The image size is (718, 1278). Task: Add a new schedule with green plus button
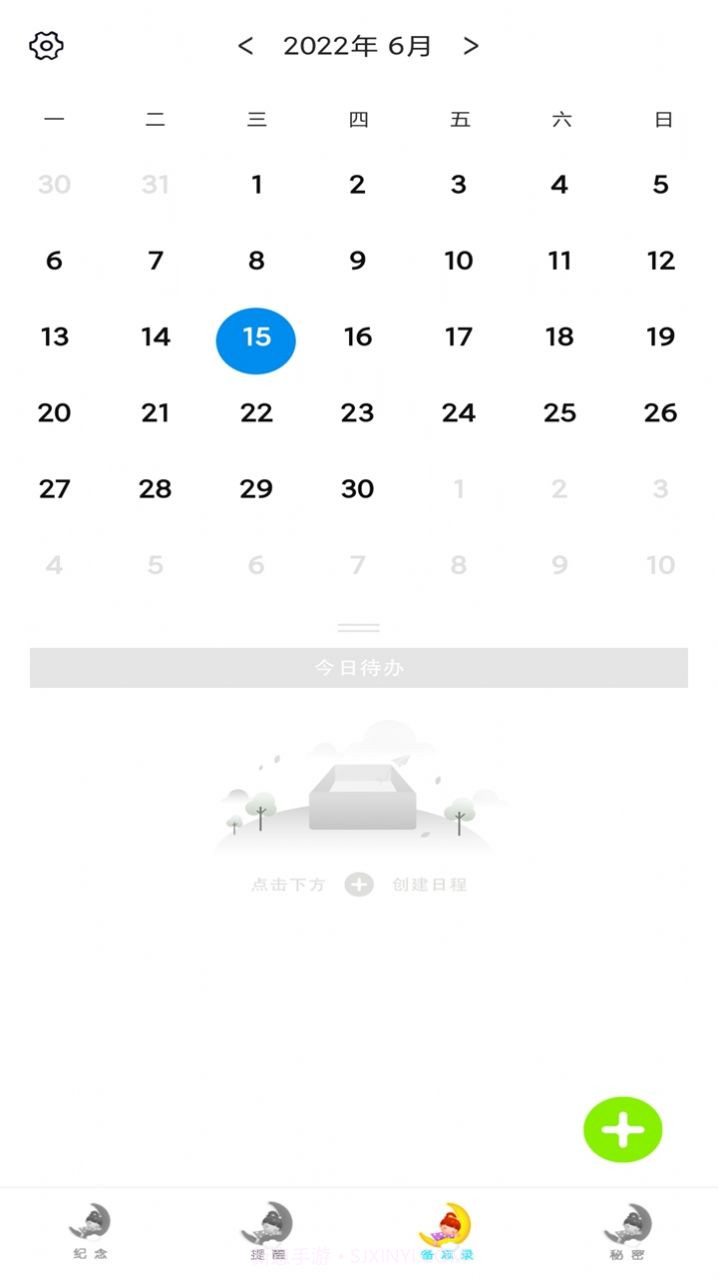(x=622, y=1130)
